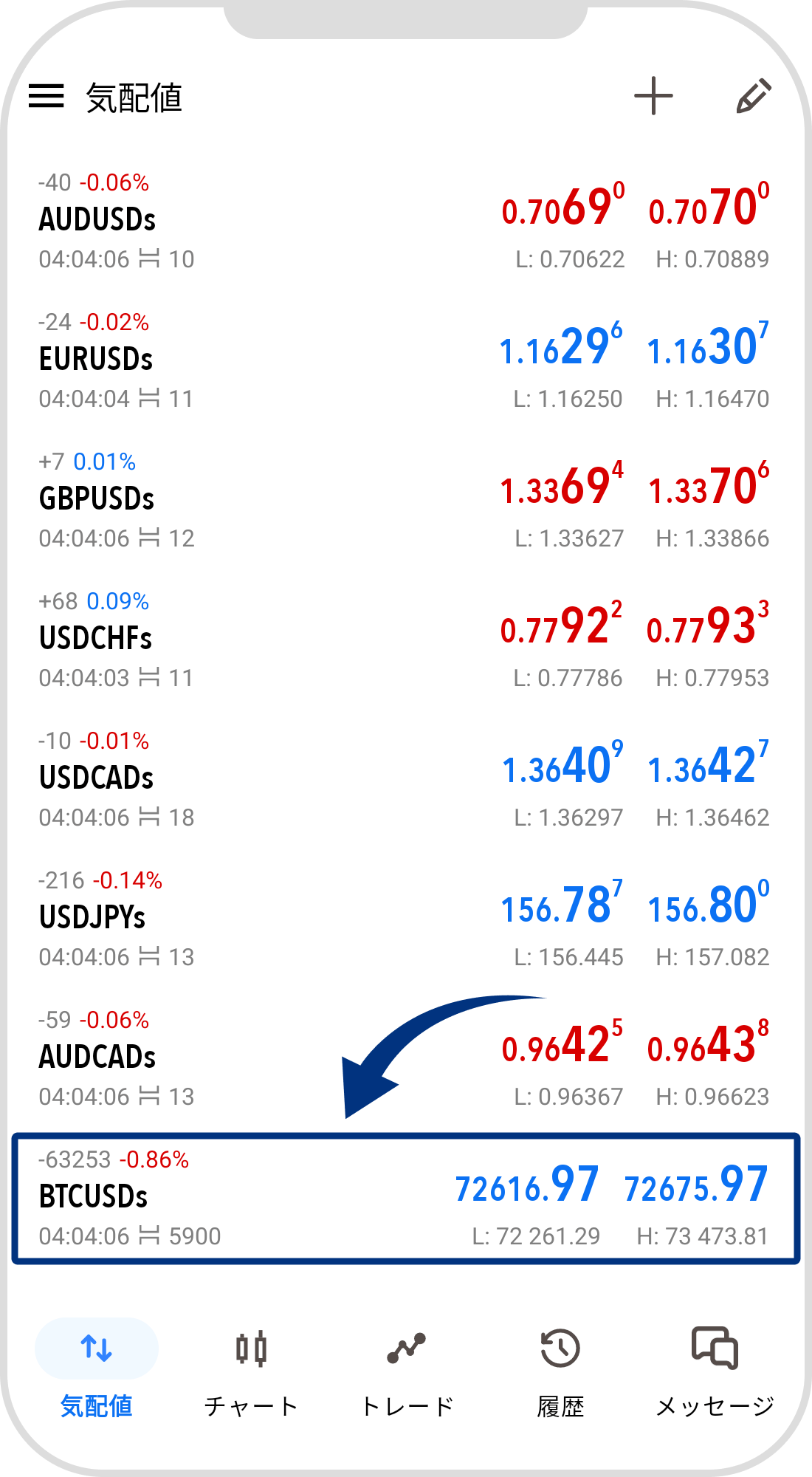Edit the quotes list with the pencil icon
The height and width of the screenshot is (1477, 812).
pos(754,96)
